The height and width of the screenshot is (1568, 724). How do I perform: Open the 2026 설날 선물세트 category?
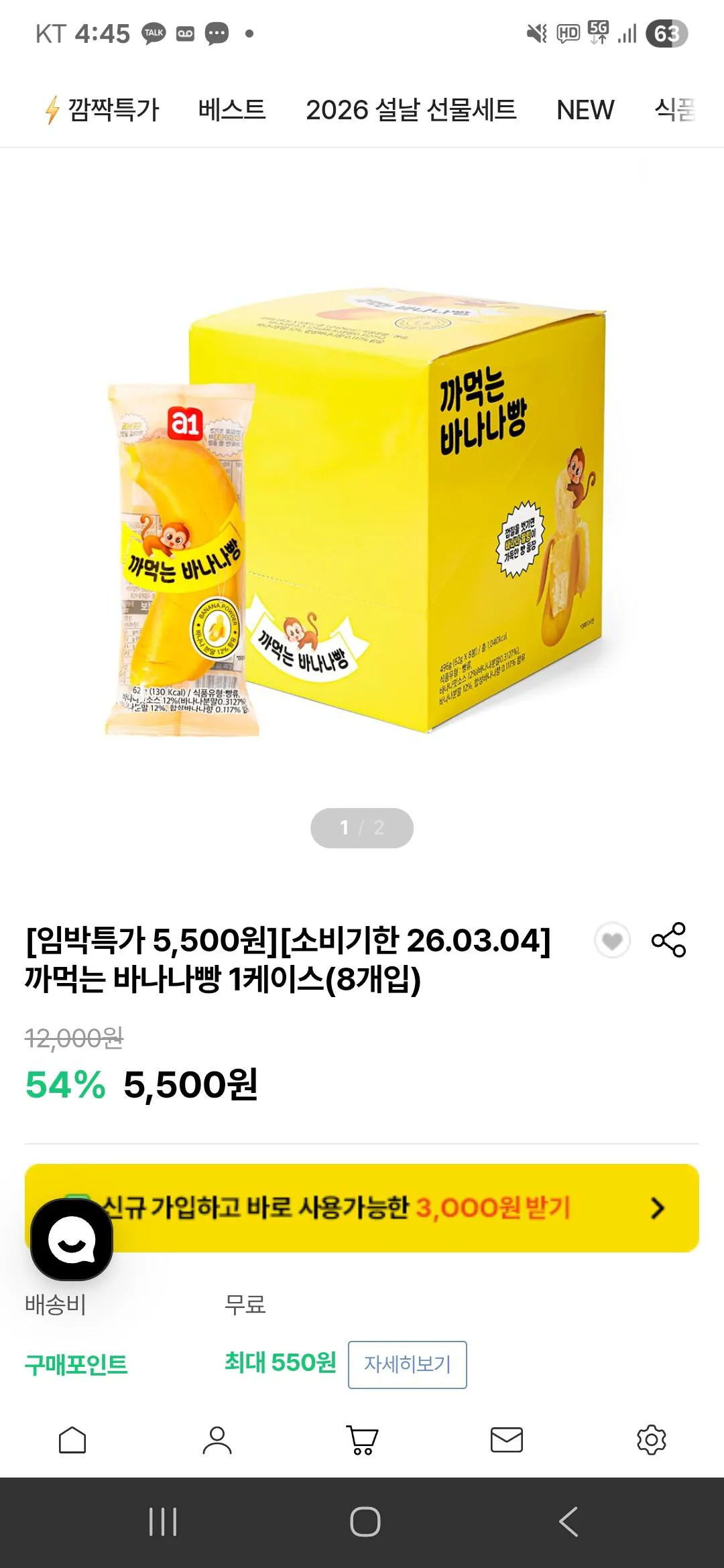point(412,110)
